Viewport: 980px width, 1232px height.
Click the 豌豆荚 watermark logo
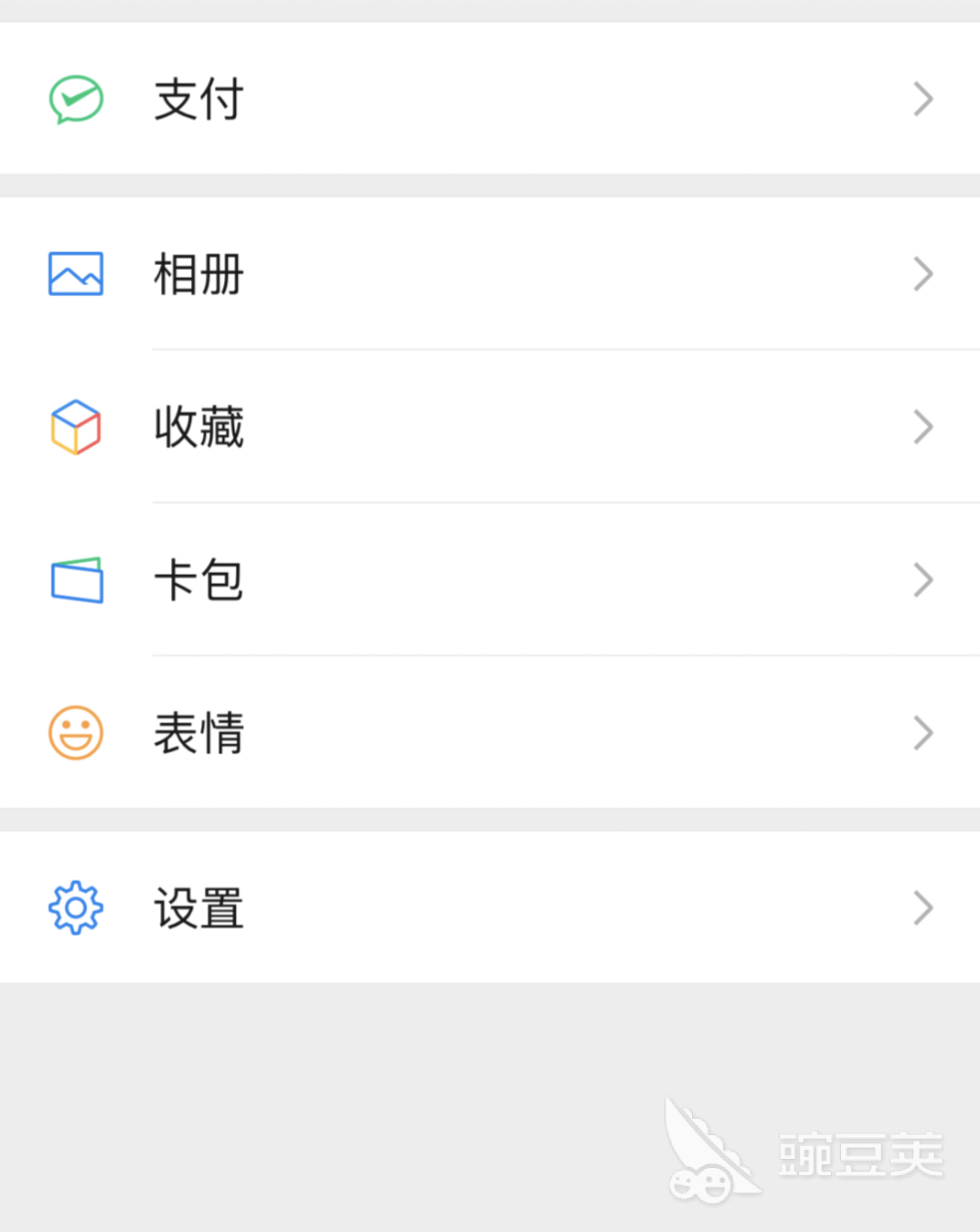point(804,1150)
